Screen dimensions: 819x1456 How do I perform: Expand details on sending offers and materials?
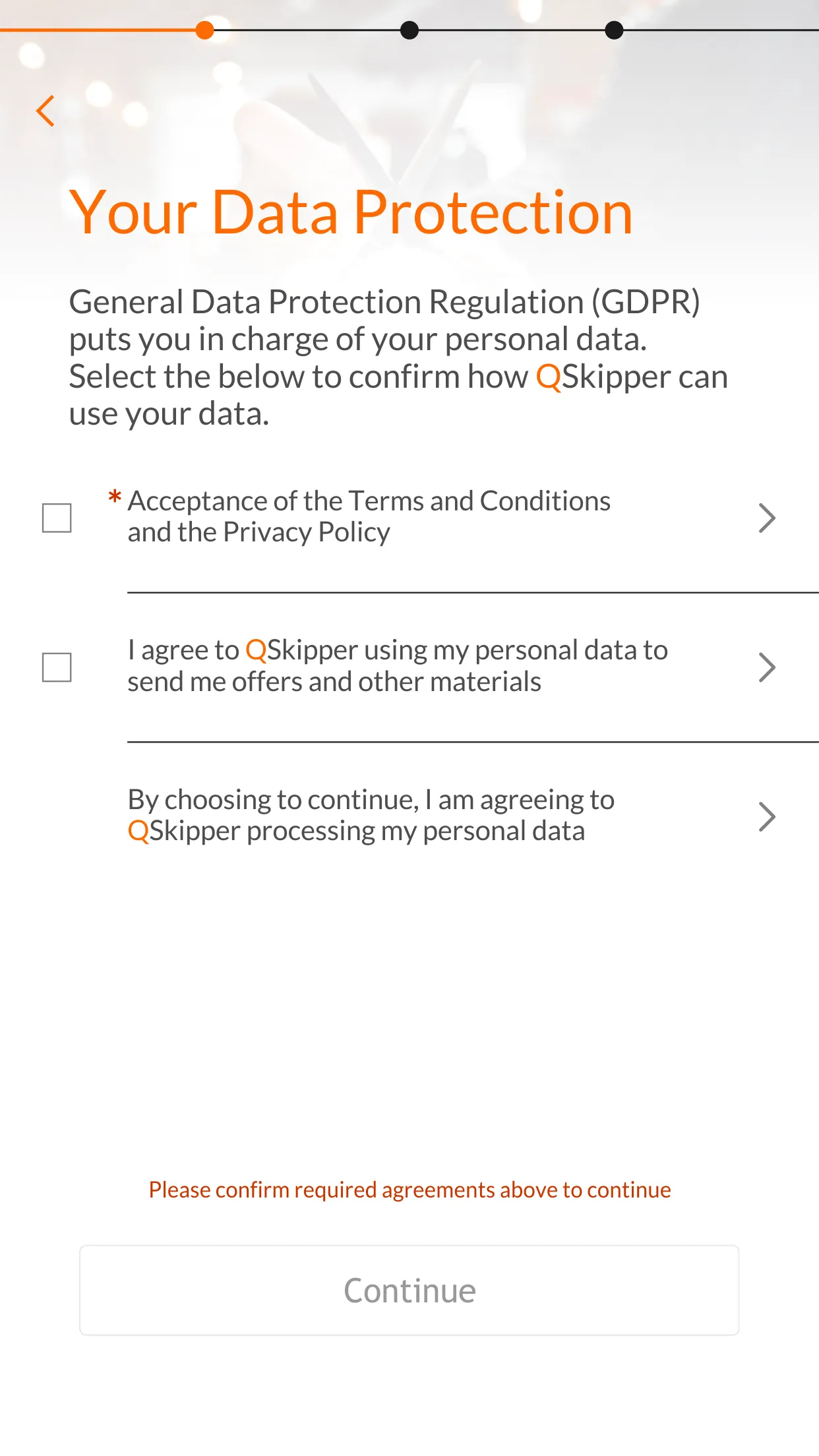766,667
